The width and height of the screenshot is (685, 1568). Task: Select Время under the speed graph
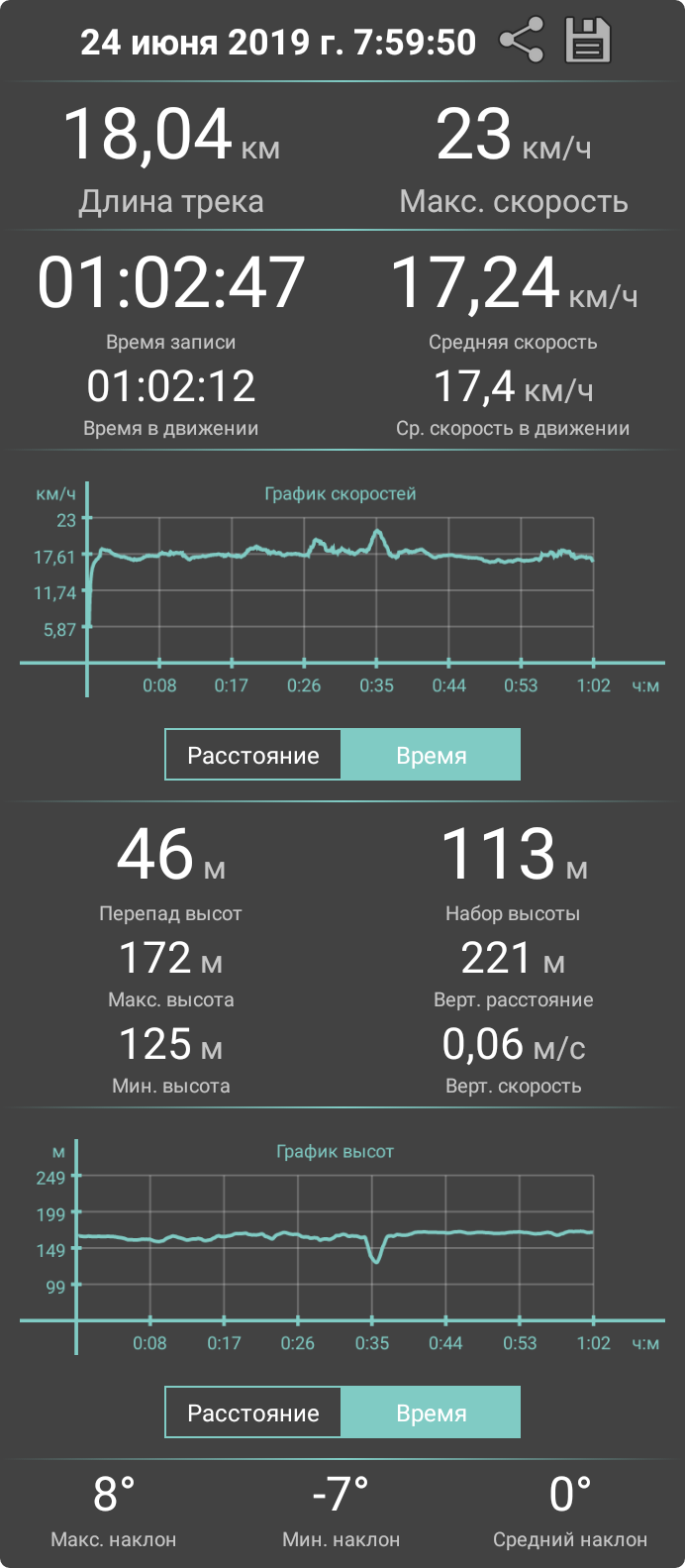[431, 756]
